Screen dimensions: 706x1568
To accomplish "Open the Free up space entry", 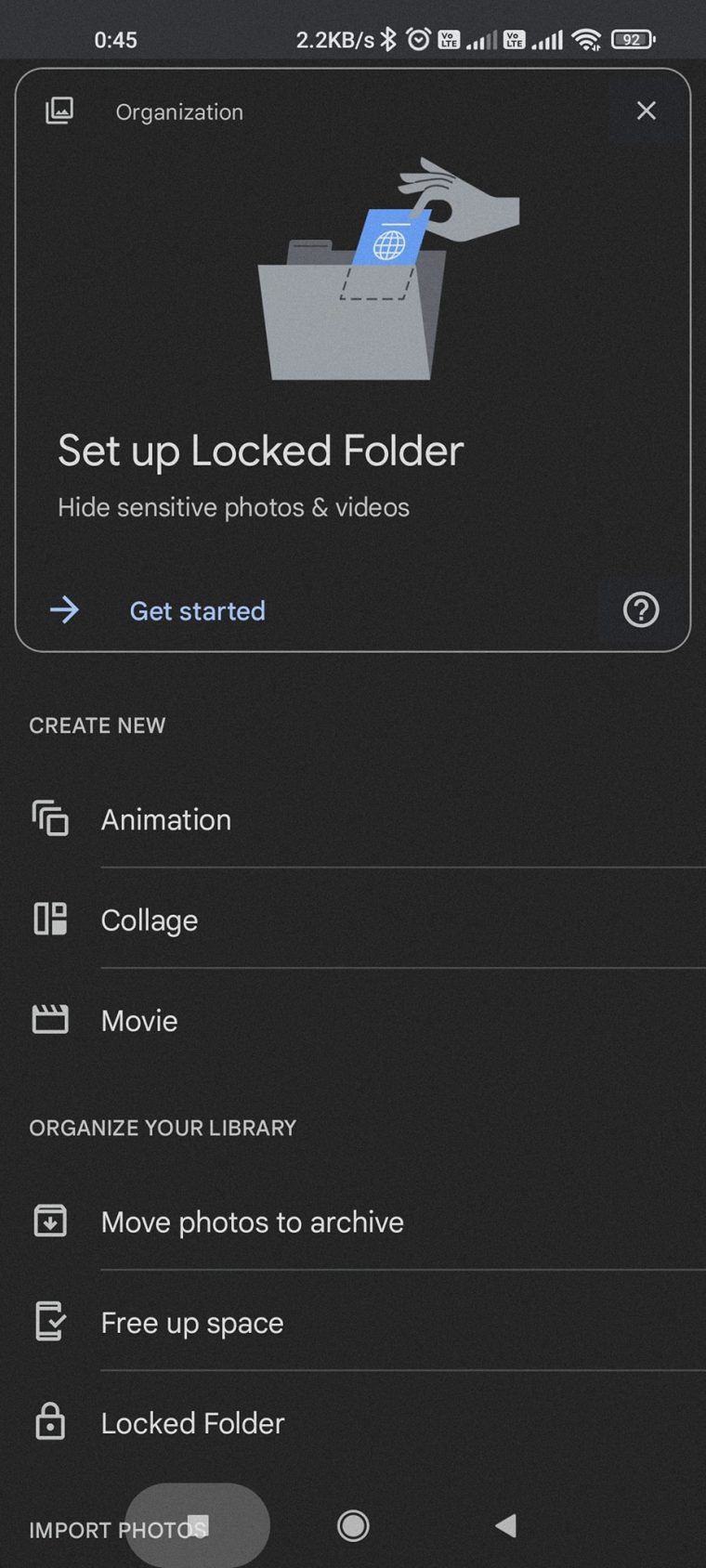I will pyautogui.click(x=191, y=1322).
